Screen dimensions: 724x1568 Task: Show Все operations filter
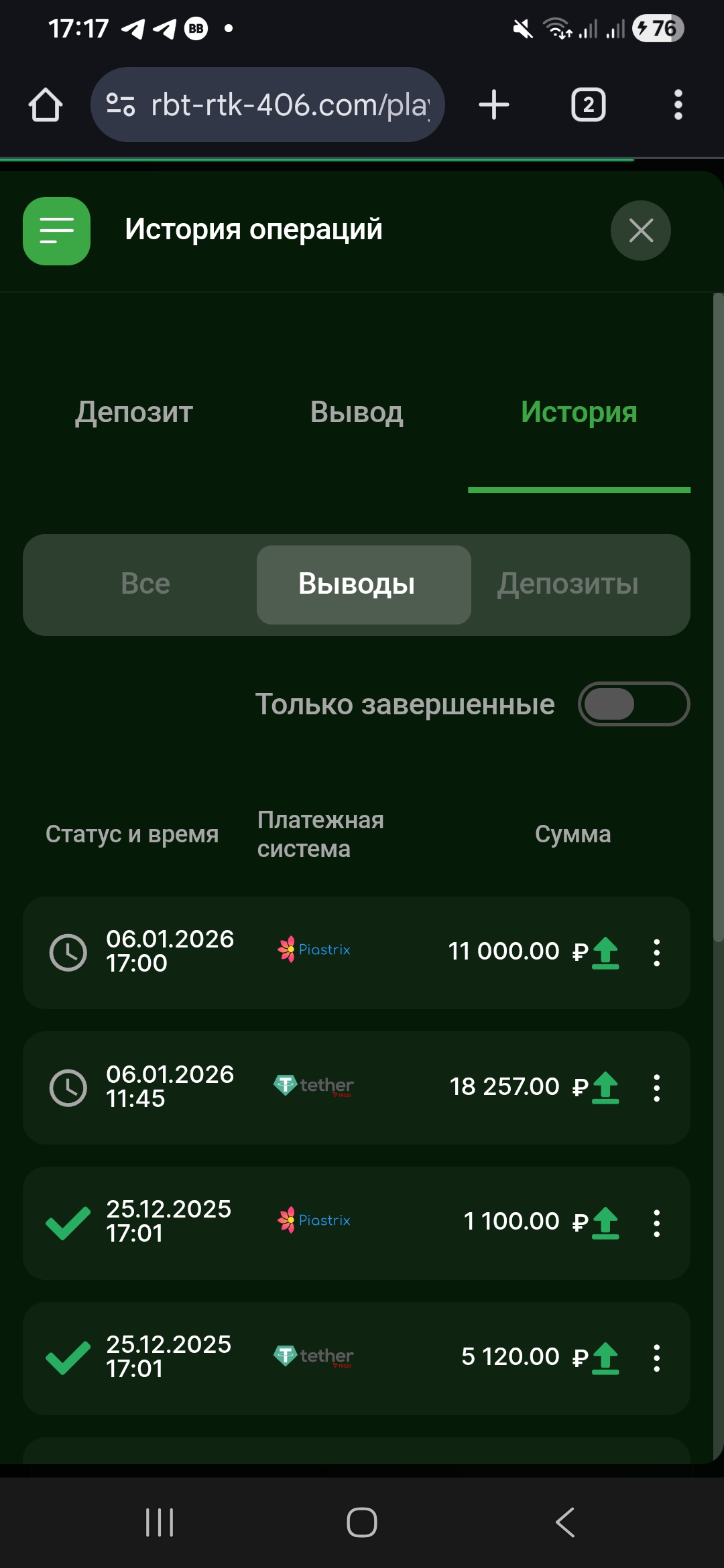click(145, 584)
